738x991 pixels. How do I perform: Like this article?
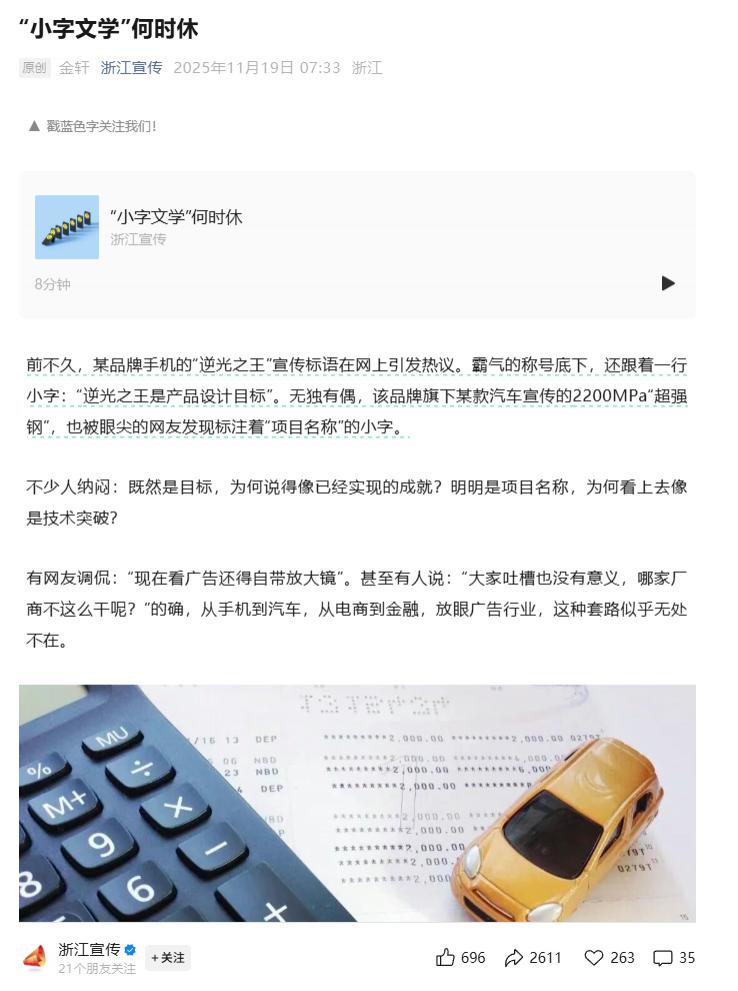click(x=446, y=958)
